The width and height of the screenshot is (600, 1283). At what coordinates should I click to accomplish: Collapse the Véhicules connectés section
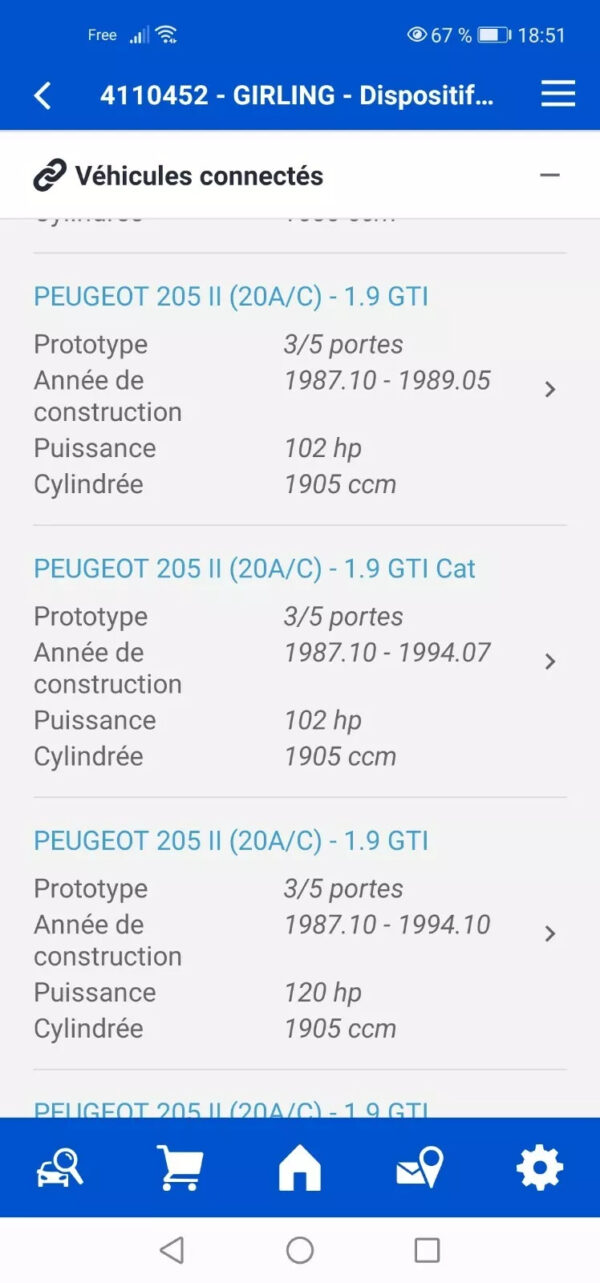pos(549,175)
